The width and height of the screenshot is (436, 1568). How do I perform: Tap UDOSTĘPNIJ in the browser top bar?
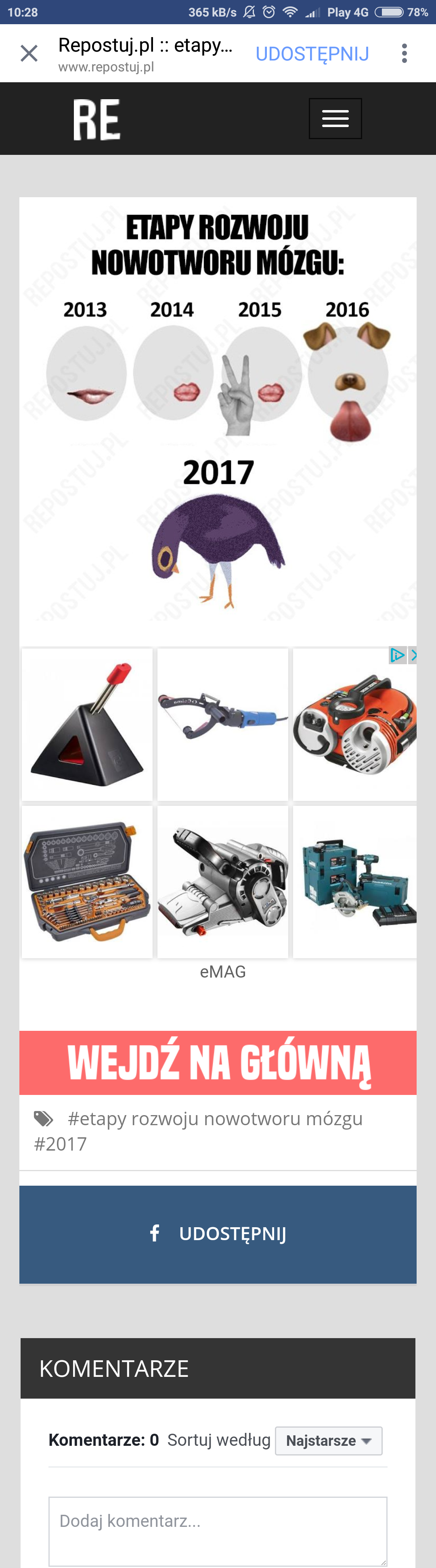[312, 54]
